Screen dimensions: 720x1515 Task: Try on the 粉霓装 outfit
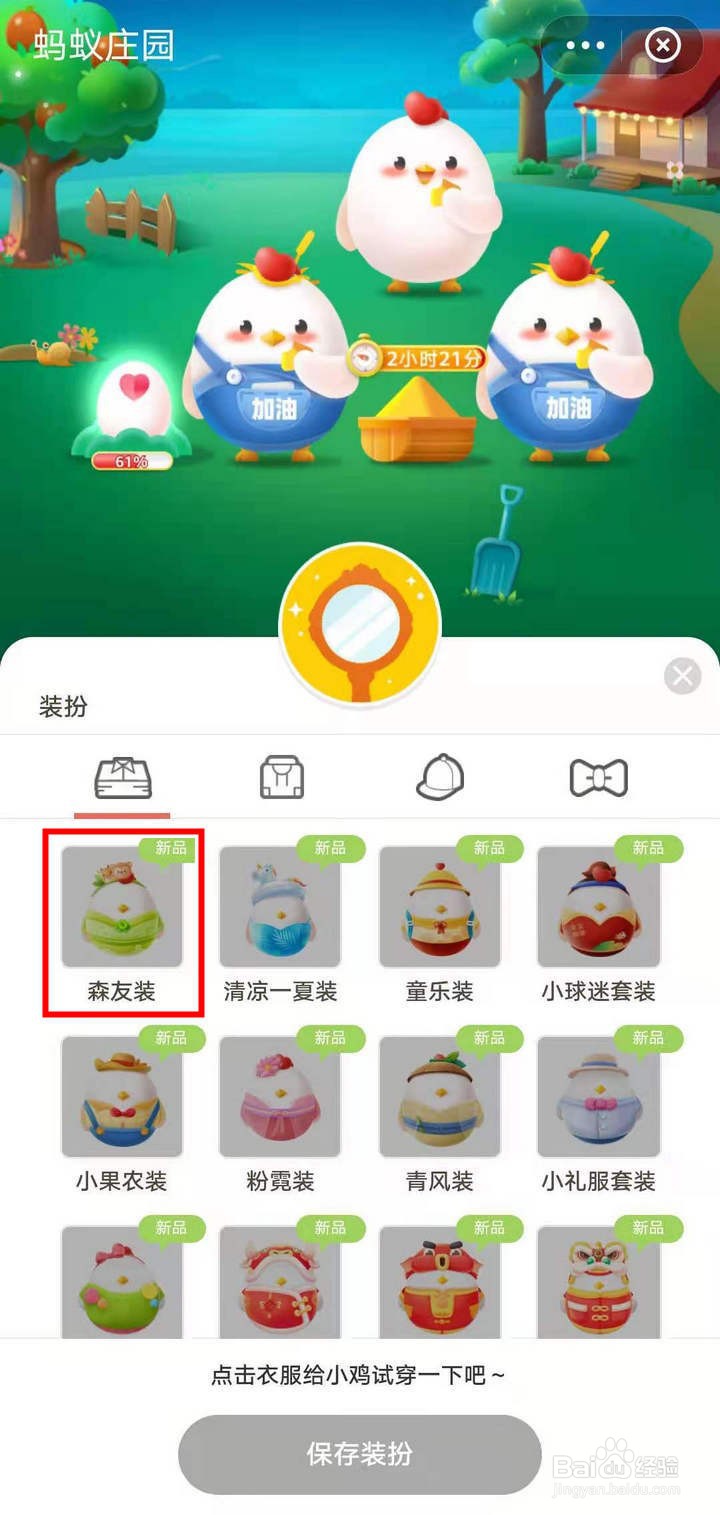click(281, 1097)
